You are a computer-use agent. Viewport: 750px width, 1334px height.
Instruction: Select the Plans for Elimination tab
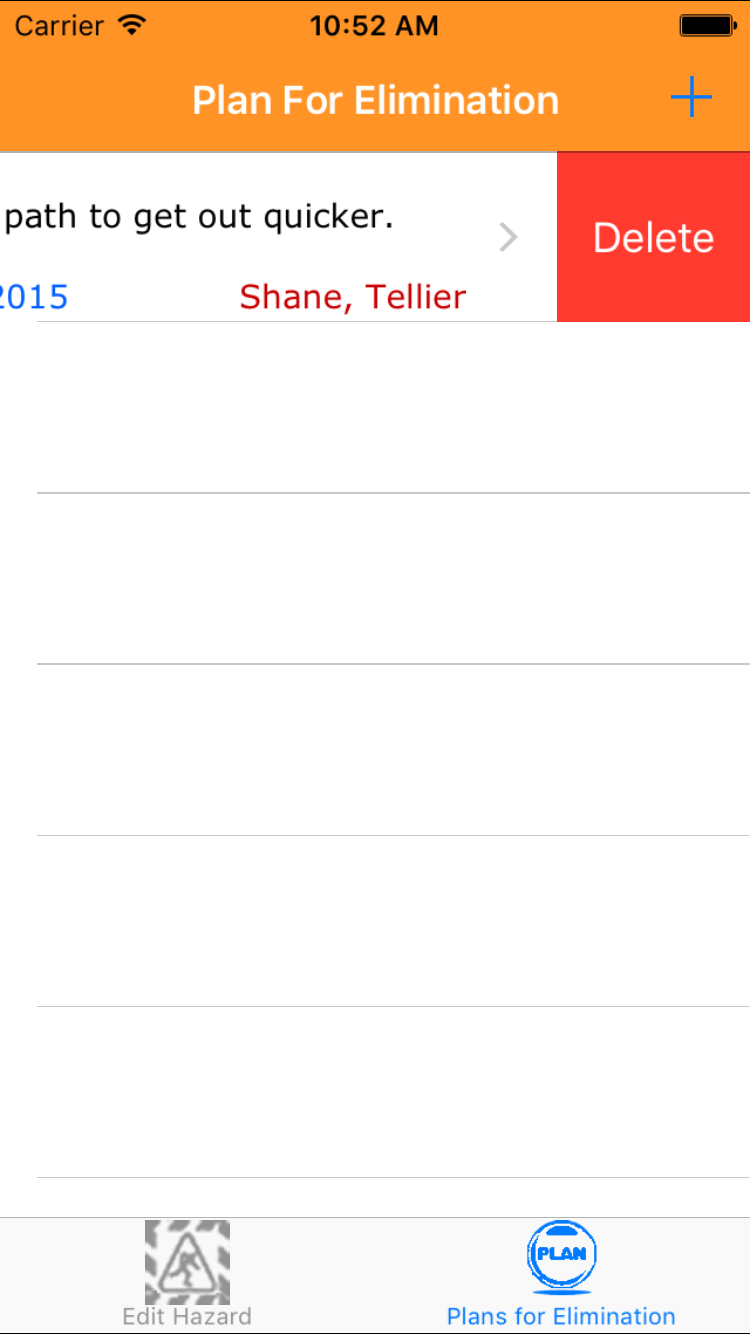[561, 1274]
